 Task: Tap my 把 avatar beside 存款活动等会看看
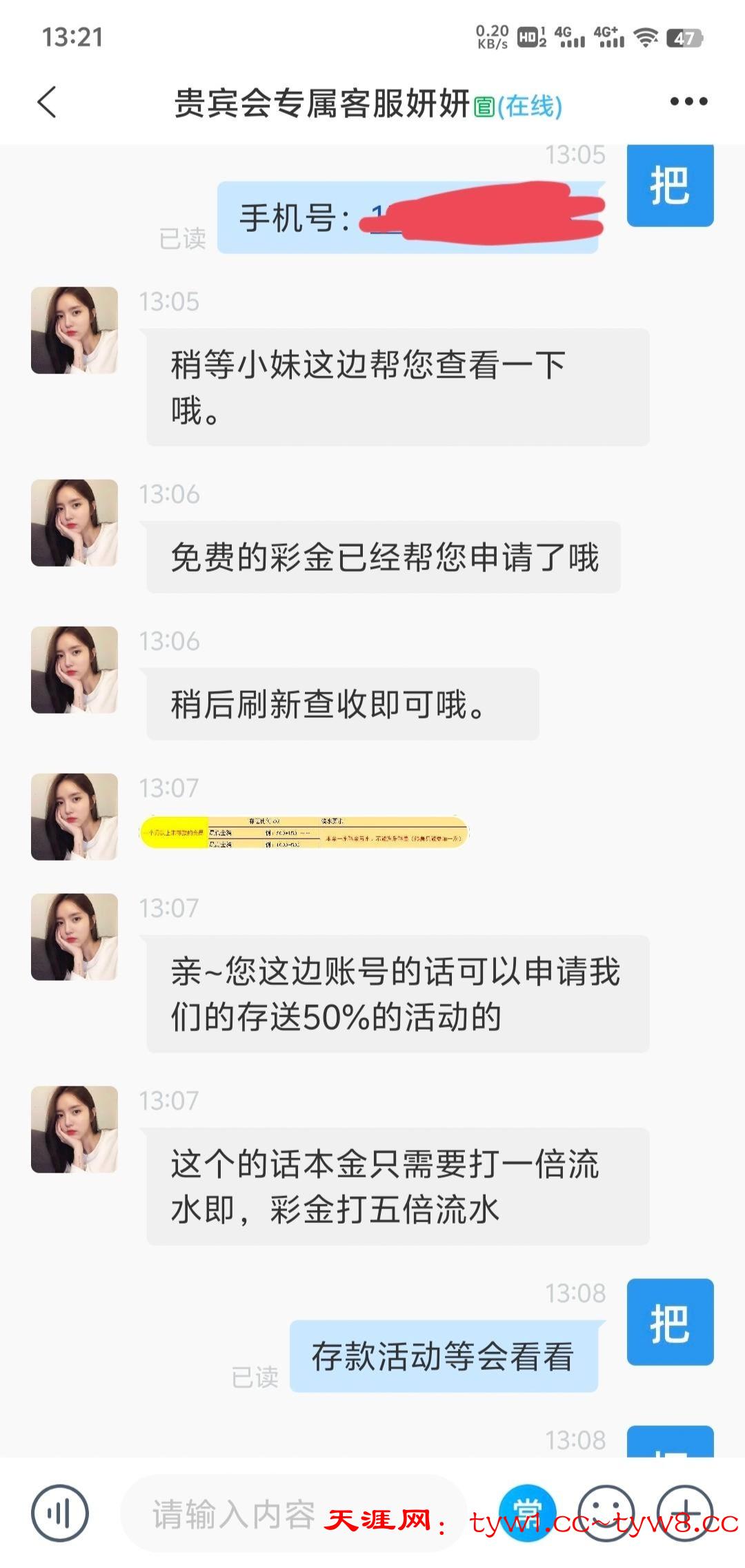(670, 1322)
